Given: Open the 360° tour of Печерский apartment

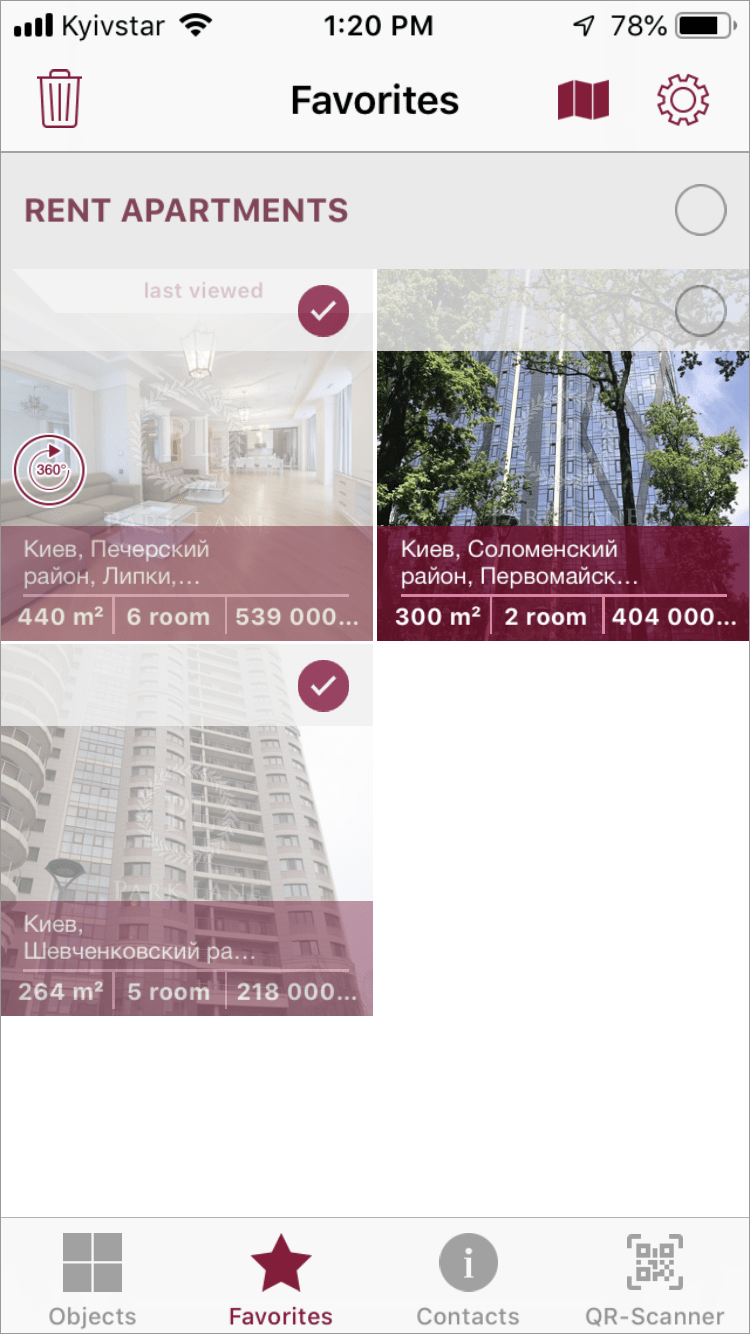Looking at the screenshot, I should point(49,469).
